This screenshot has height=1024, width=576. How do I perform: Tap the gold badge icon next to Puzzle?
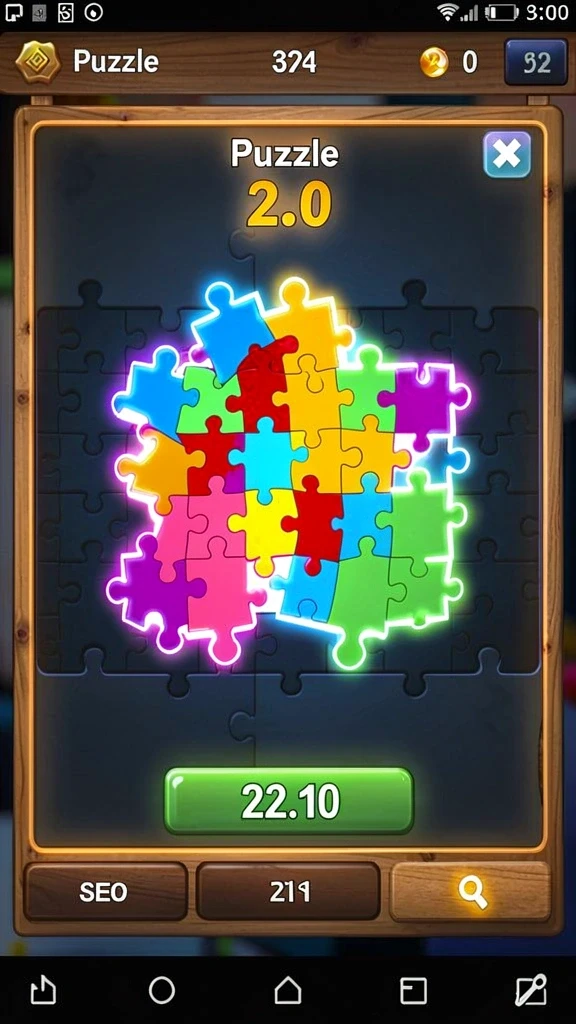coord(38,62)
